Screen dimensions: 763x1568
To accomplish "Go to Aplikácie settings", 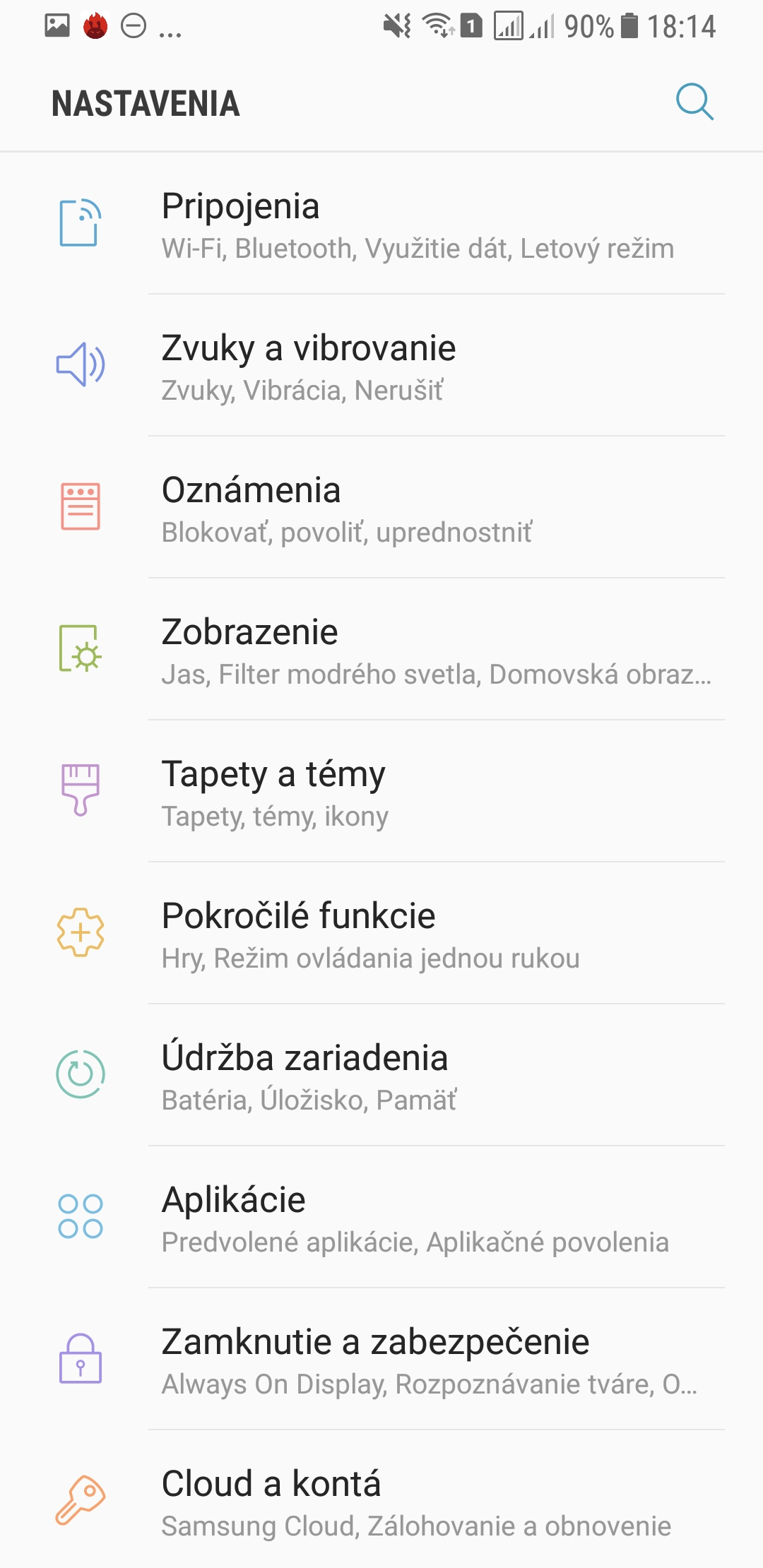I will pyautogui.click(x=381, y=1218).
